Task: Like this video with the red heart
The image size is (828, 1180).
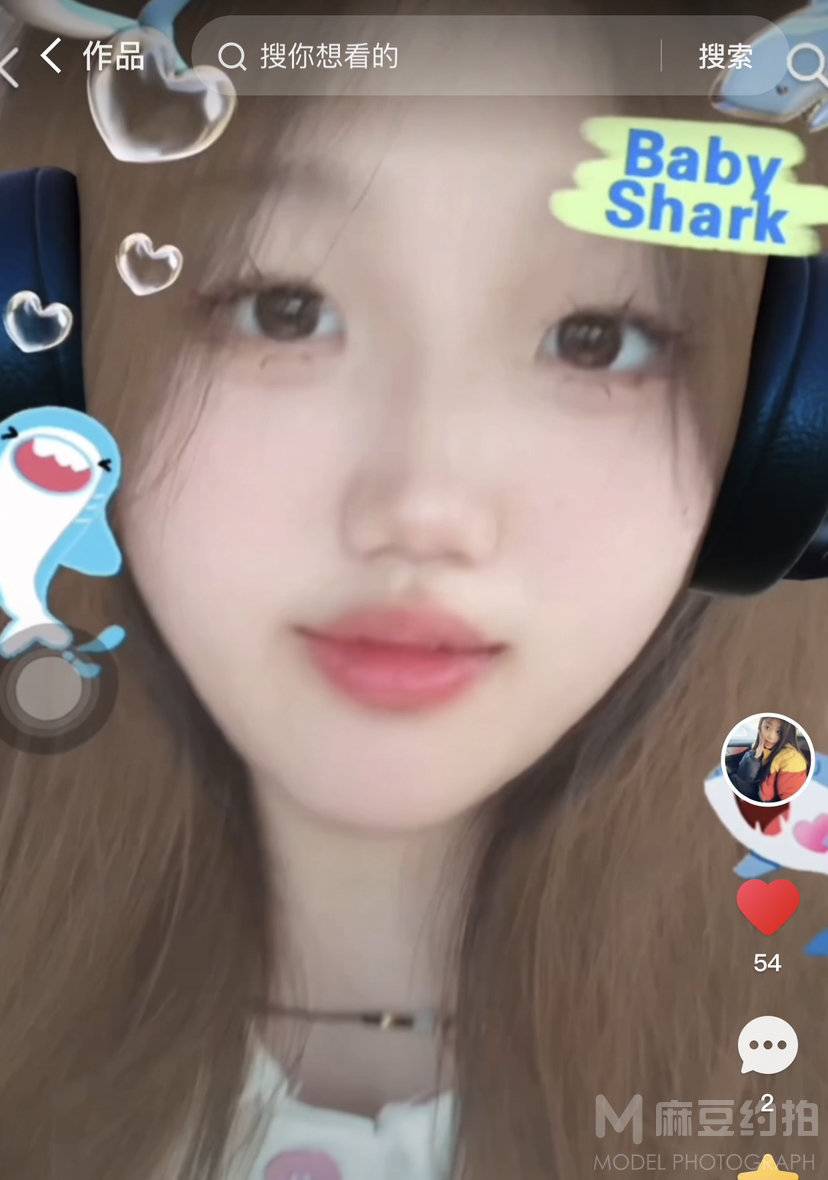Action: click(767, 906)
